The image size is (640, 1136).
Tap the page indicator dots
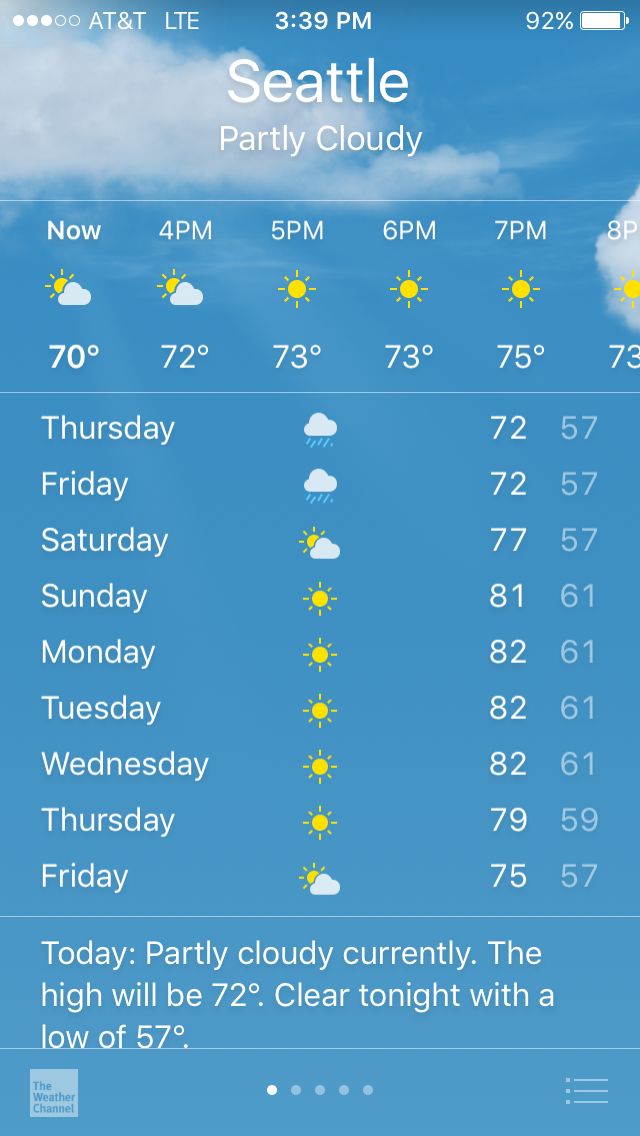[320, 1090]
